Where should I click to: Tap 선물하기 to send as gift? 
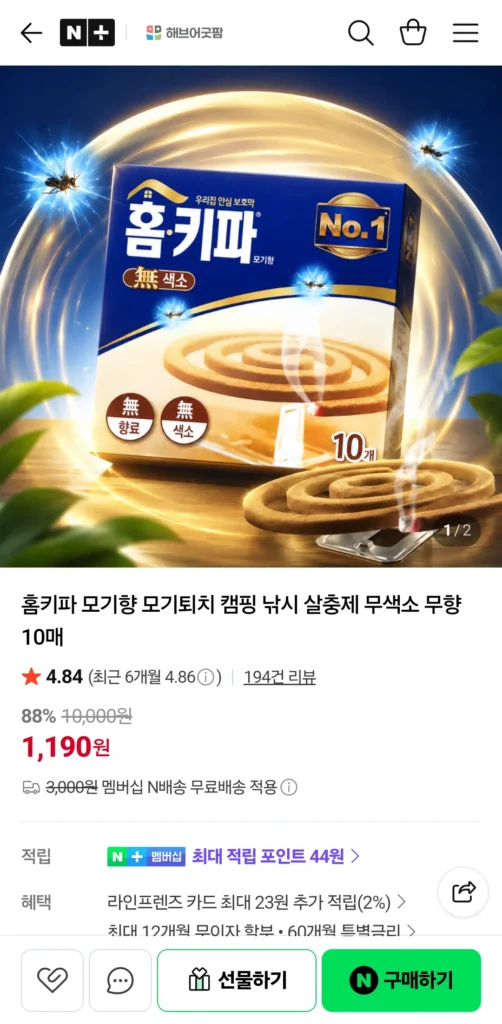(x=237, y=980)
